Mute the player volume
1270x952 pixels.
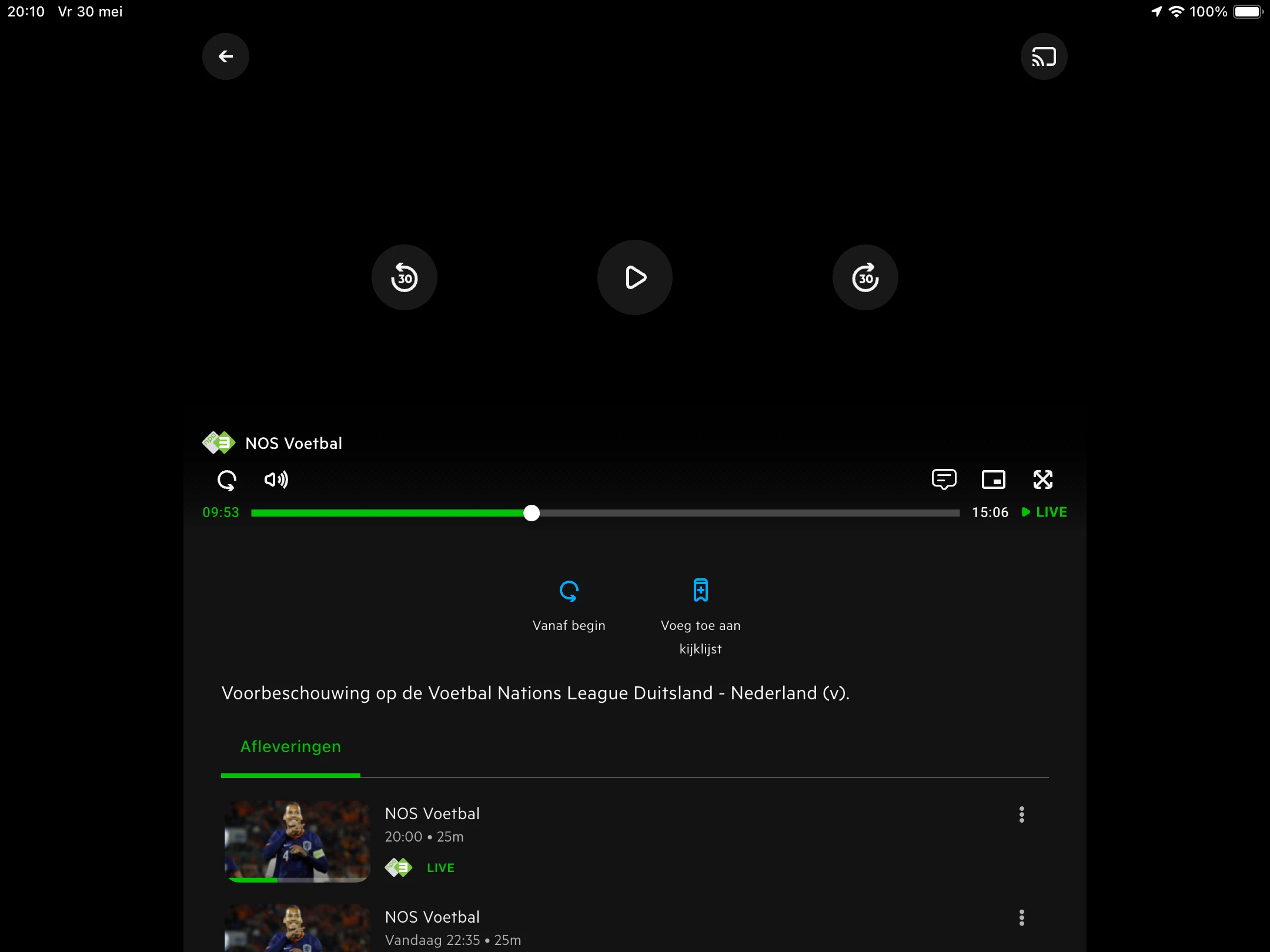click(276, 480)
